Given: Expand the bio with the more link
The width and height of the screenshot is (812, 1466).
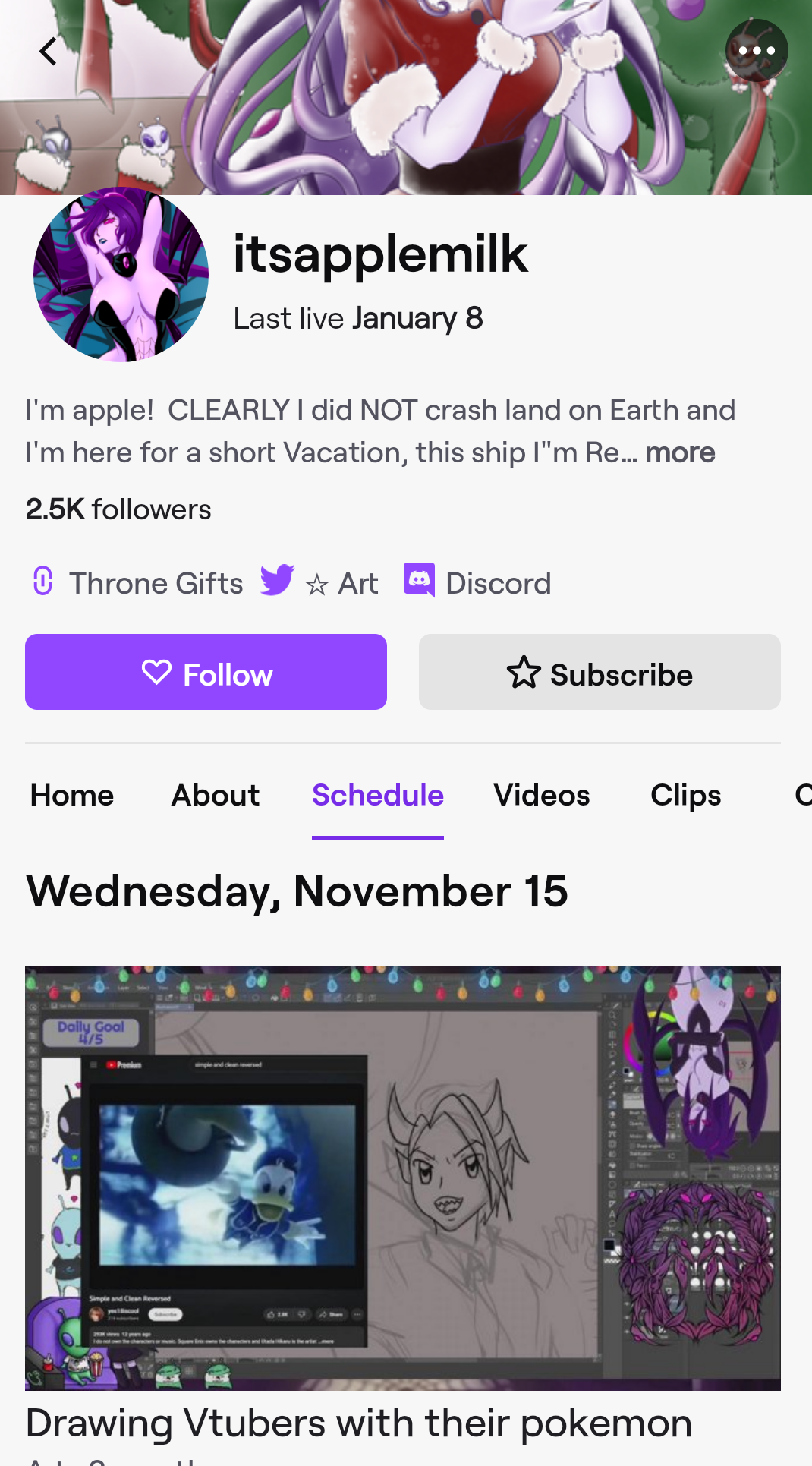Looking at the screenshot, I should coord(680,452).
